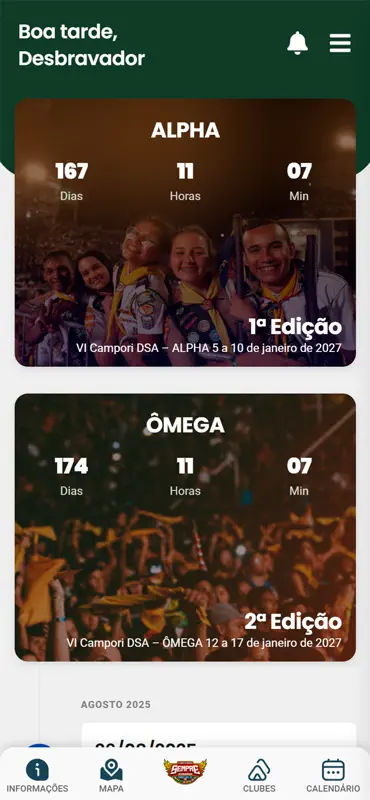Switch to the Mapa tab
Viewport: 370px width, 800px height.
click(111, 775)
